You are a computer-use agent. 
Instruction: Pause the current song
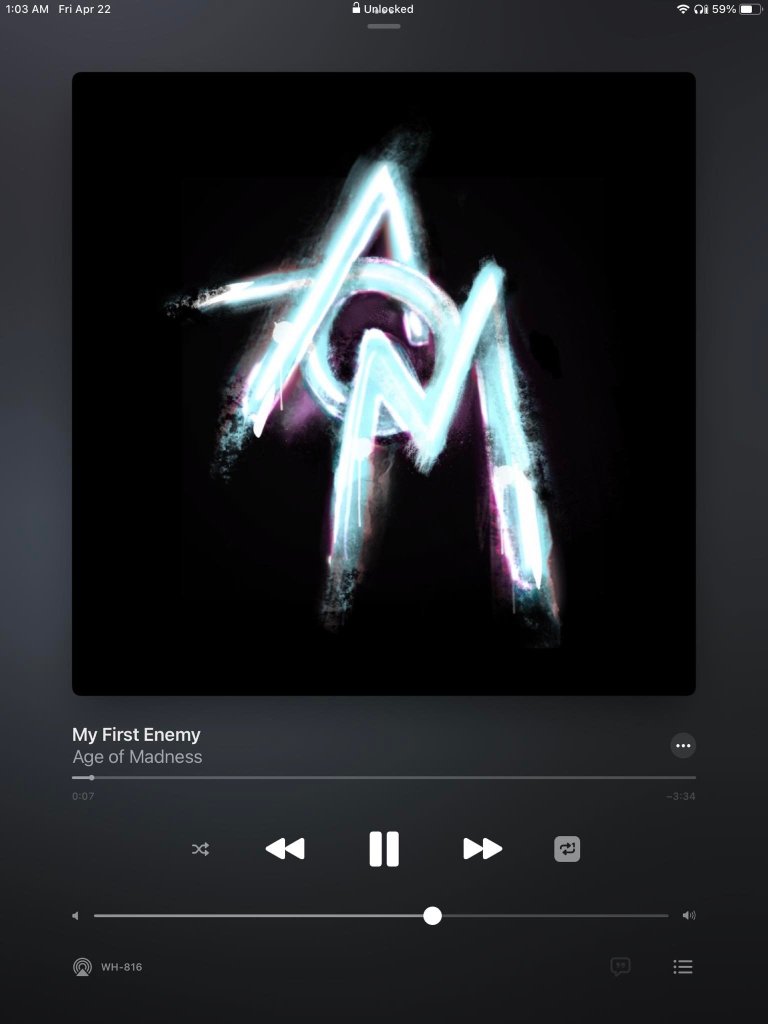[384, 849]
